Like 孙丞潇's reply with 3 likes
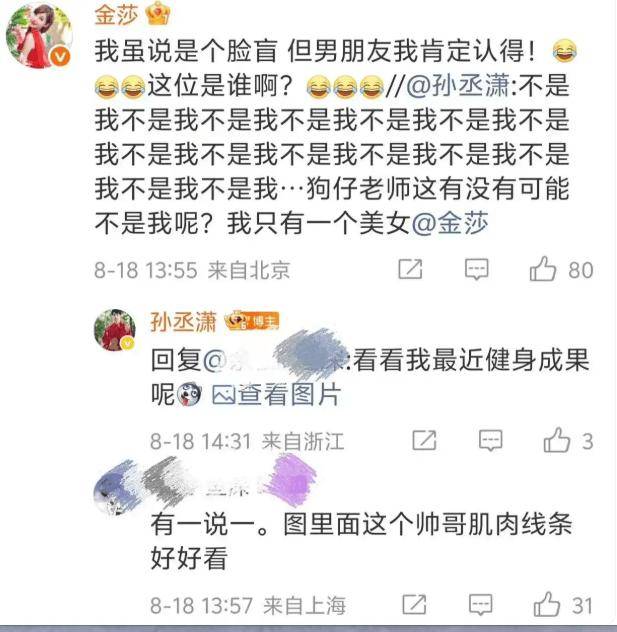The image size is (617, 632). click(x=557, y=440)
